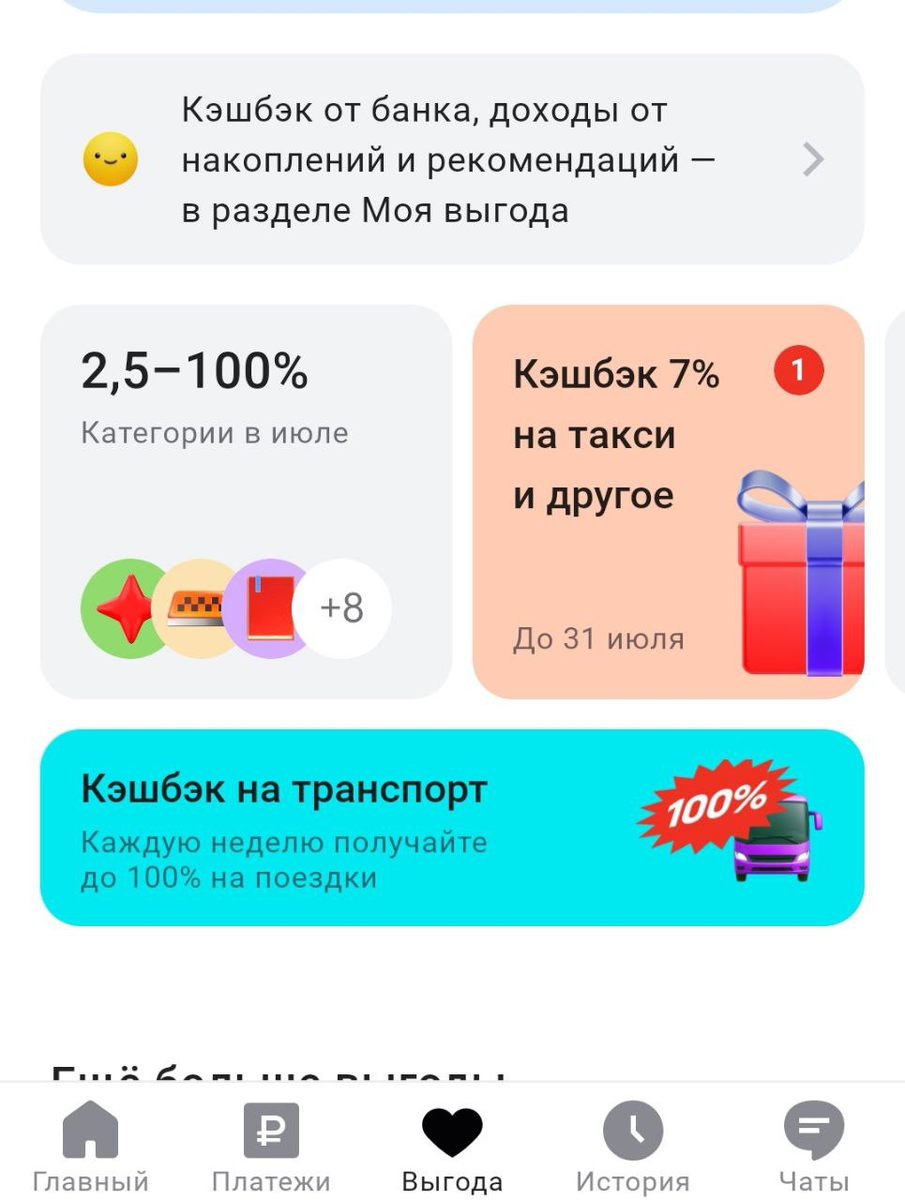Switch to the Главный tab
Image resolution: width=905 pixels, height=1200 pixels.
click(x=90, y=1147)
